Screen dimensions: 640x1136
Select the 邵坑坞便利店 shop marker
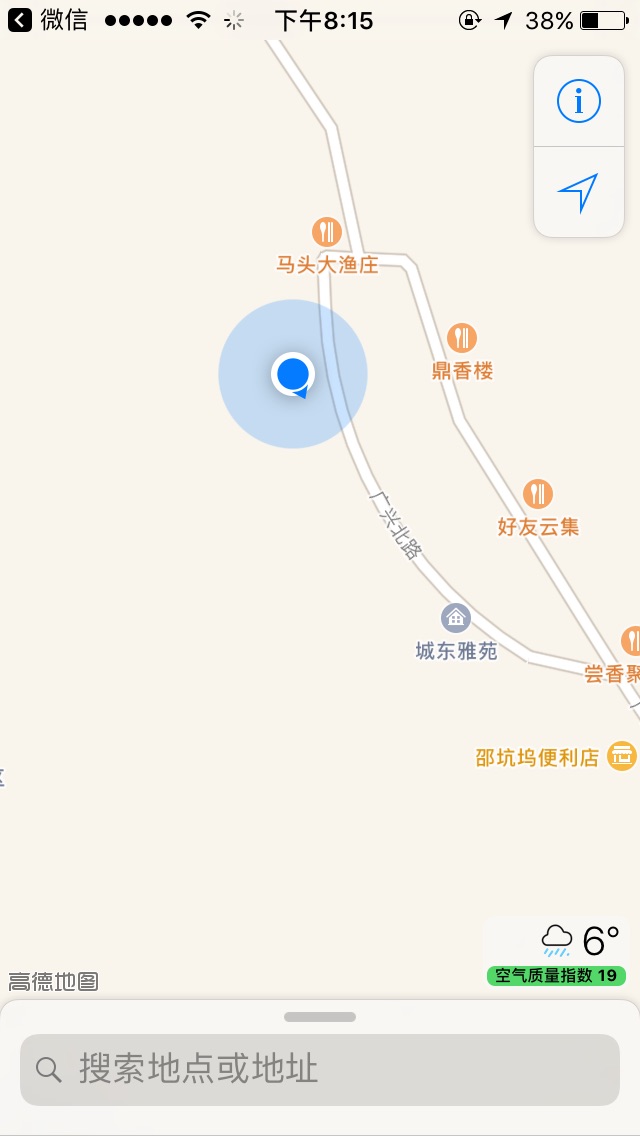[622, 755]
